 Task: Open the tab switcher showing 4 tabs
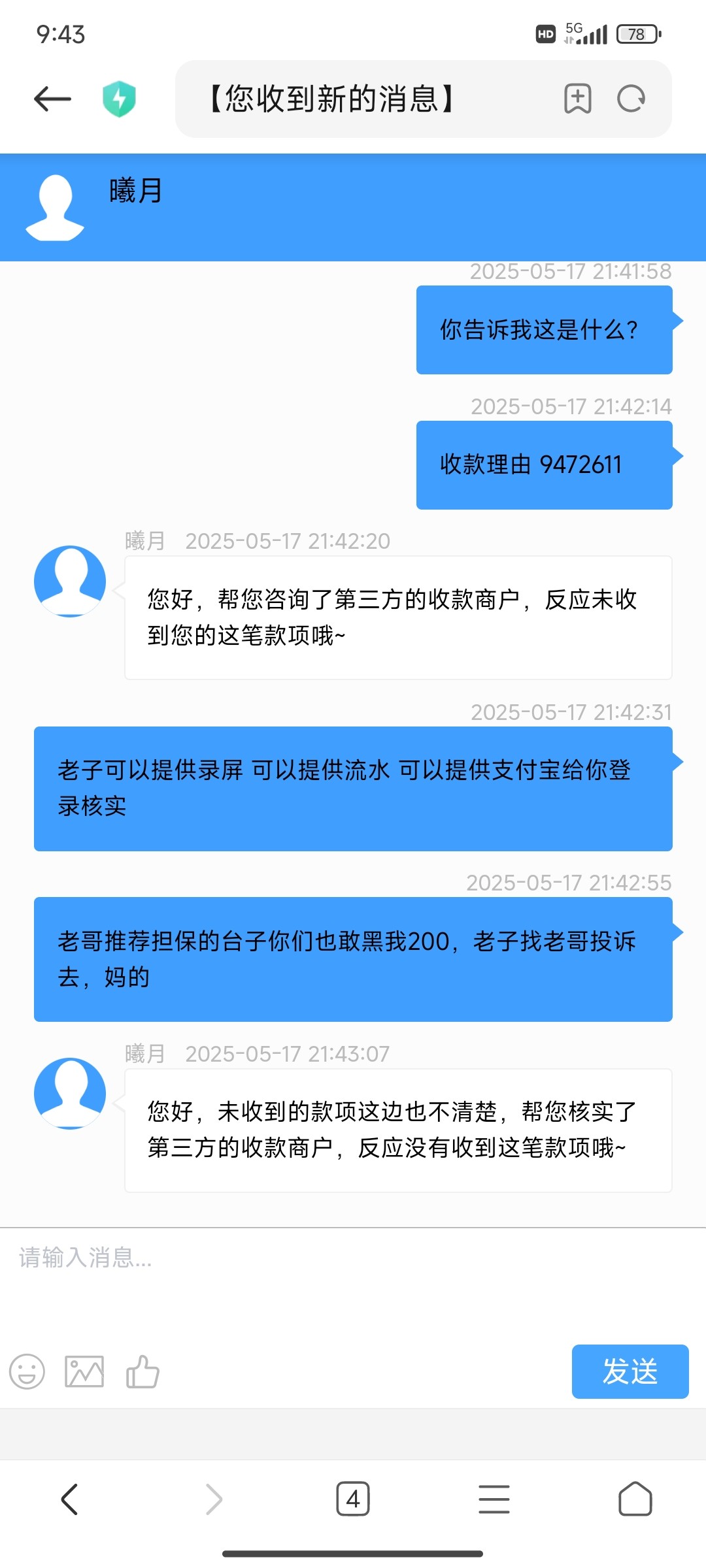(353, 1499)
